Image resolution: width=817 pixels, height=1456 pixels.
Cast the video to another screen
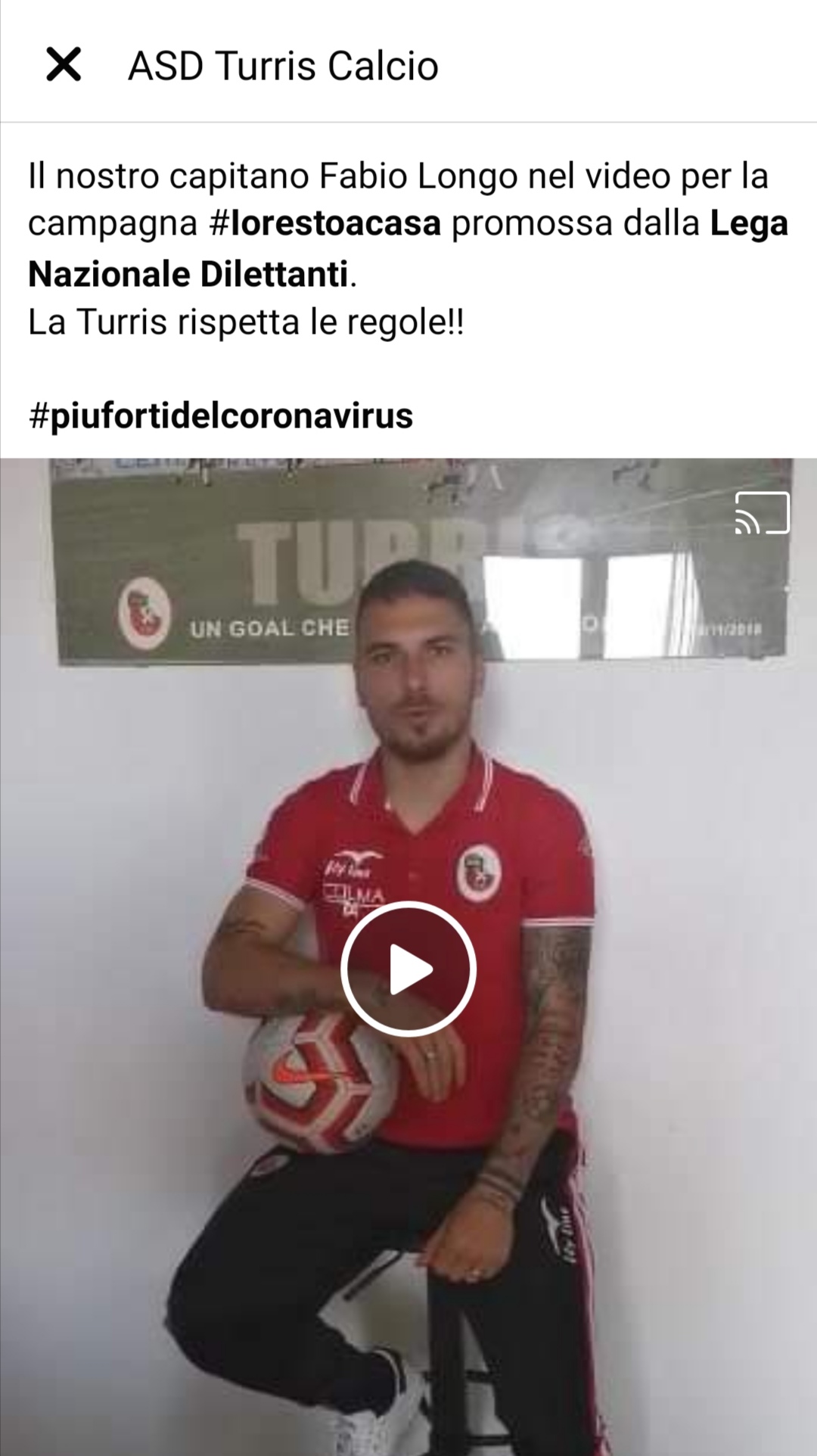(x=762, y=514)
